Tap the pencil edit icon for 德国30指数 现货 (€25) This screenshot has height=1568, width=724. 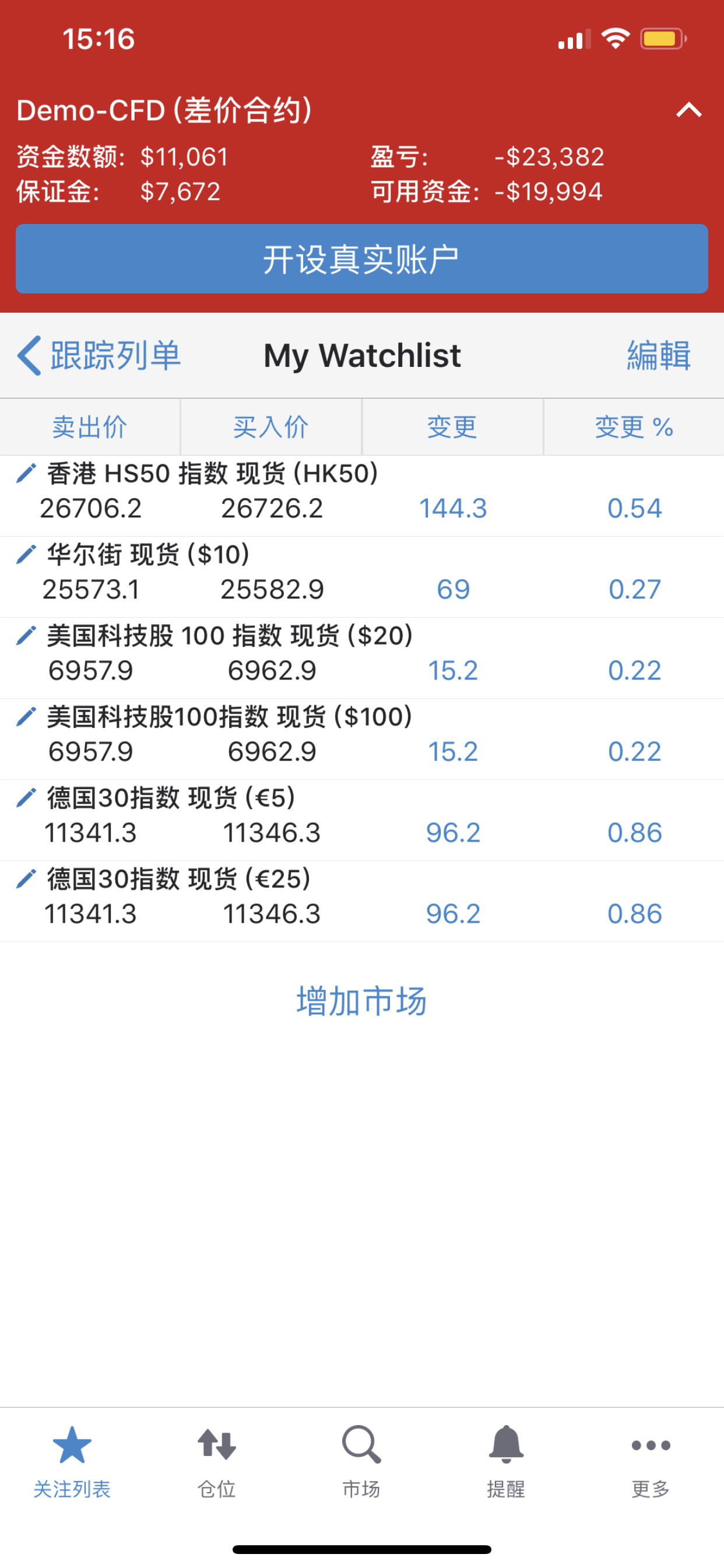(24, 880)
